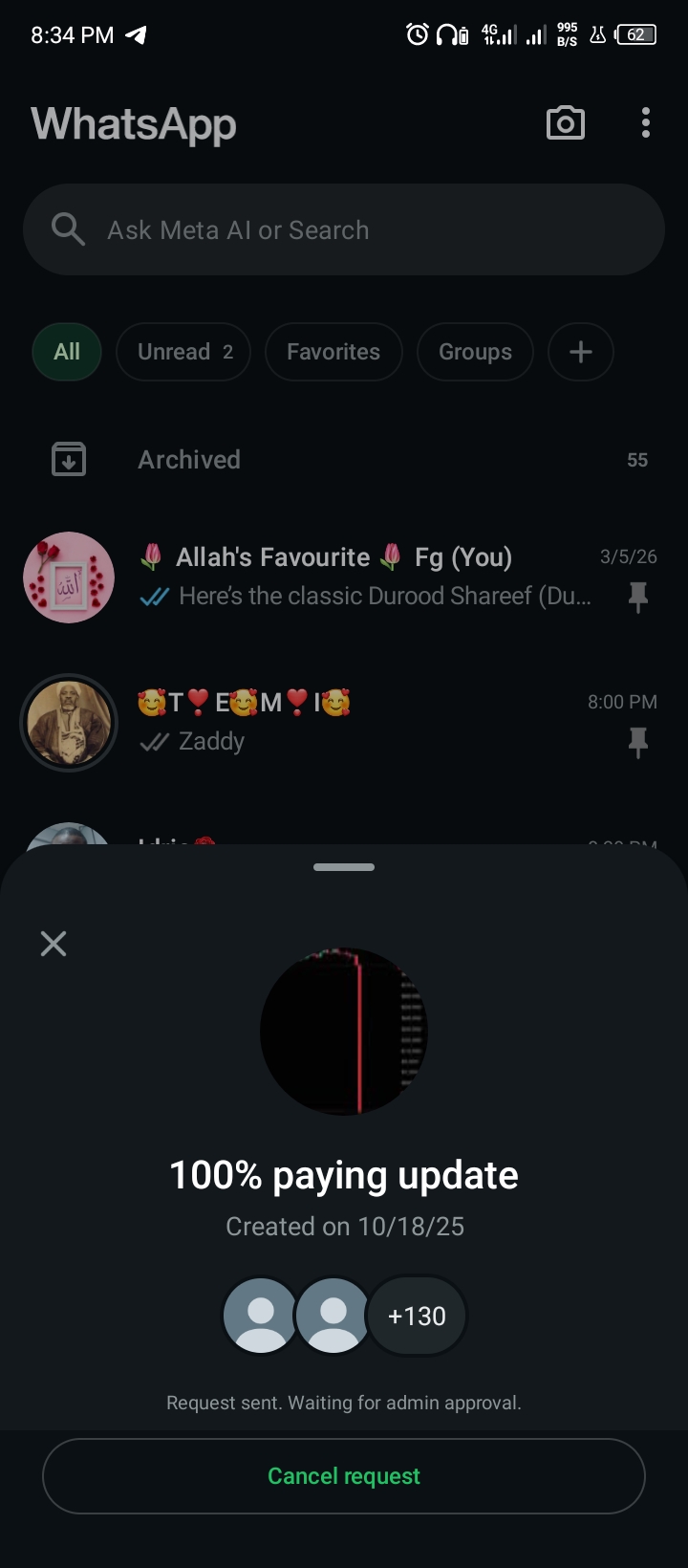The height and width of the screenshot is (1568, 688).
Task: Show only Groups chats
Action: 475,352
